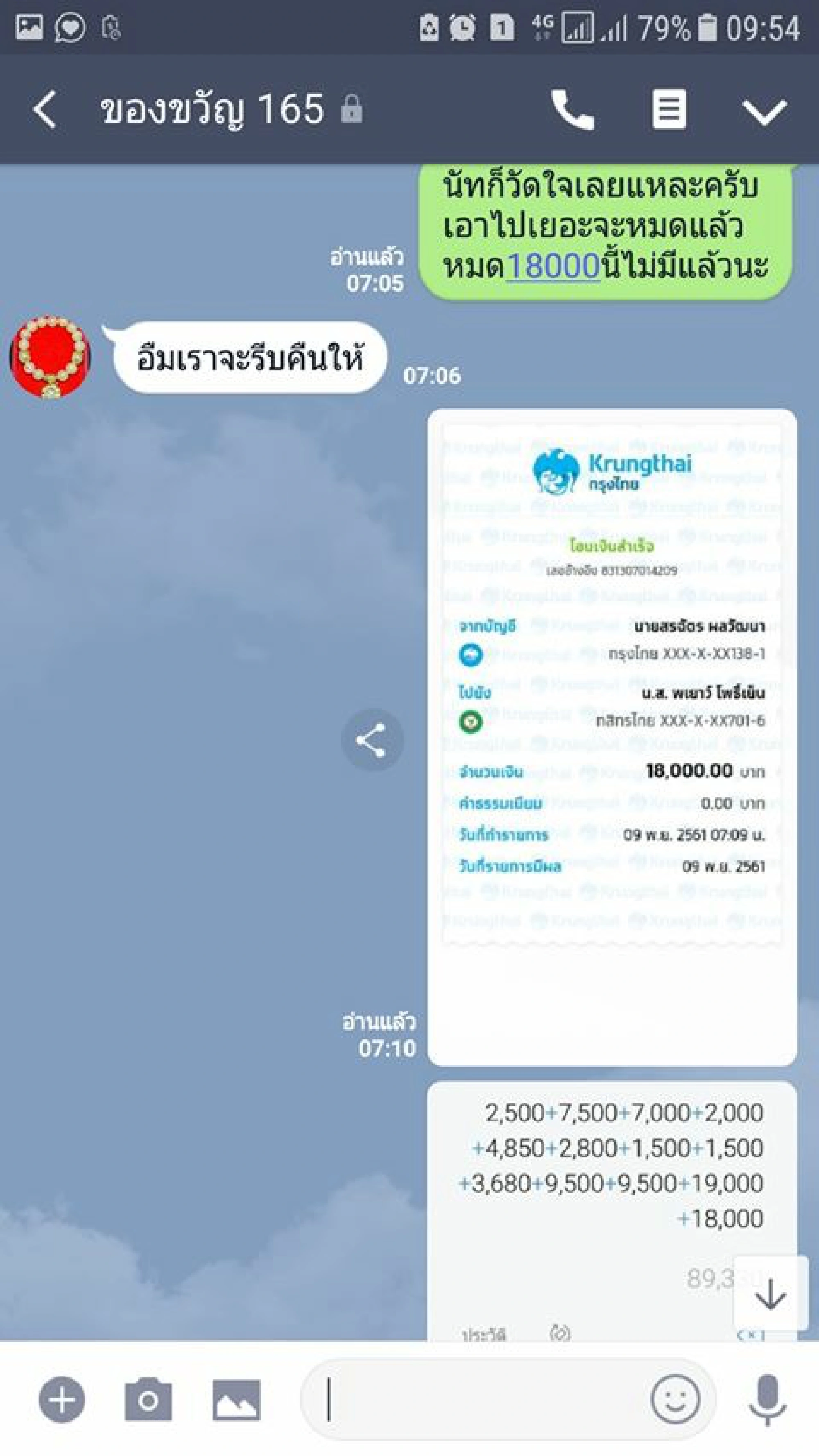The width and height of the screenshot is (819, 1456).
Task: Expand the chat options chevron
Action: (x=764, y=111)
